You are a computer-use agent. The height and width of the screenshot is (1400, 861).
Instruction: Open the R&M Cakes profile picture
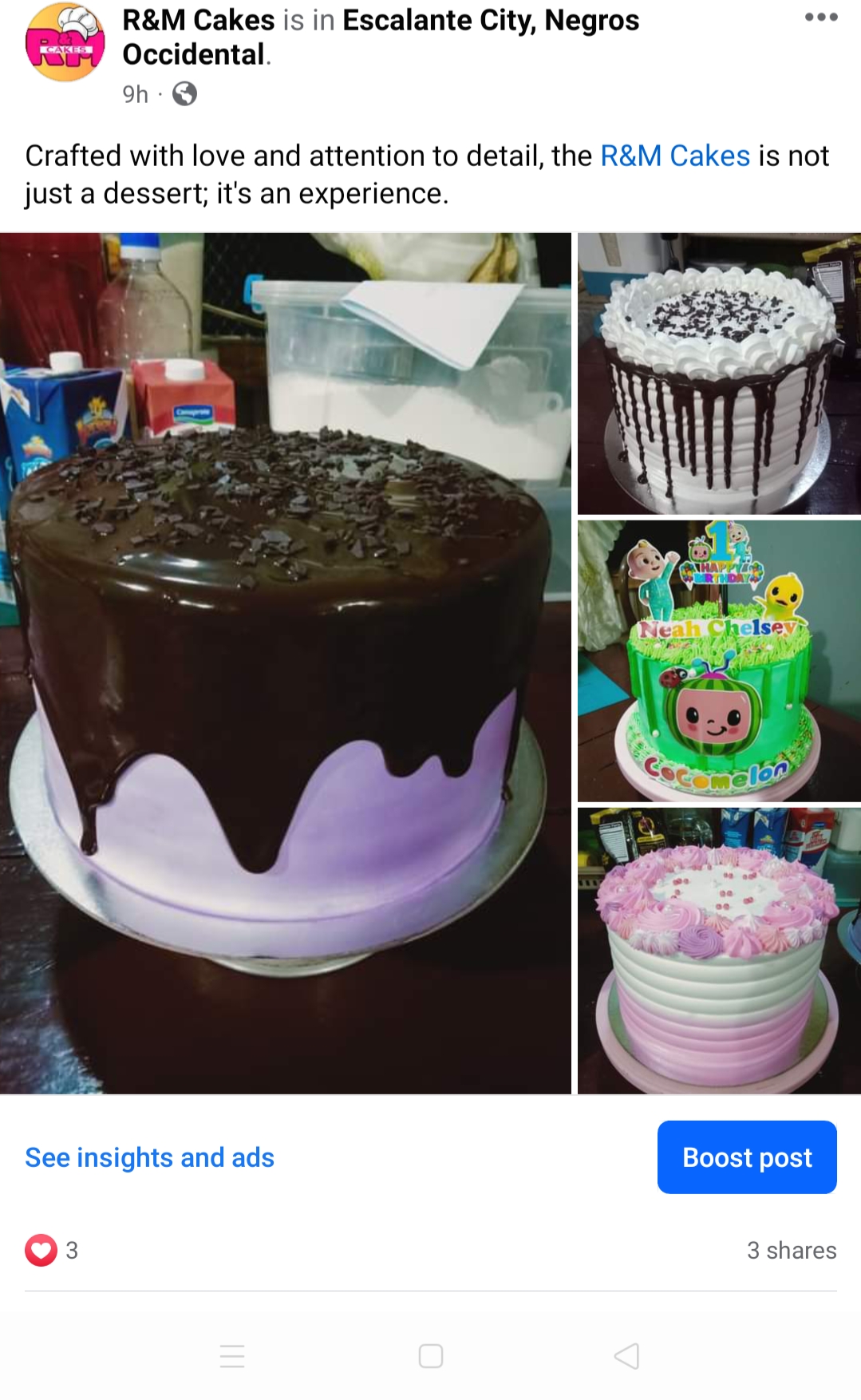click(x=65, y=42)
